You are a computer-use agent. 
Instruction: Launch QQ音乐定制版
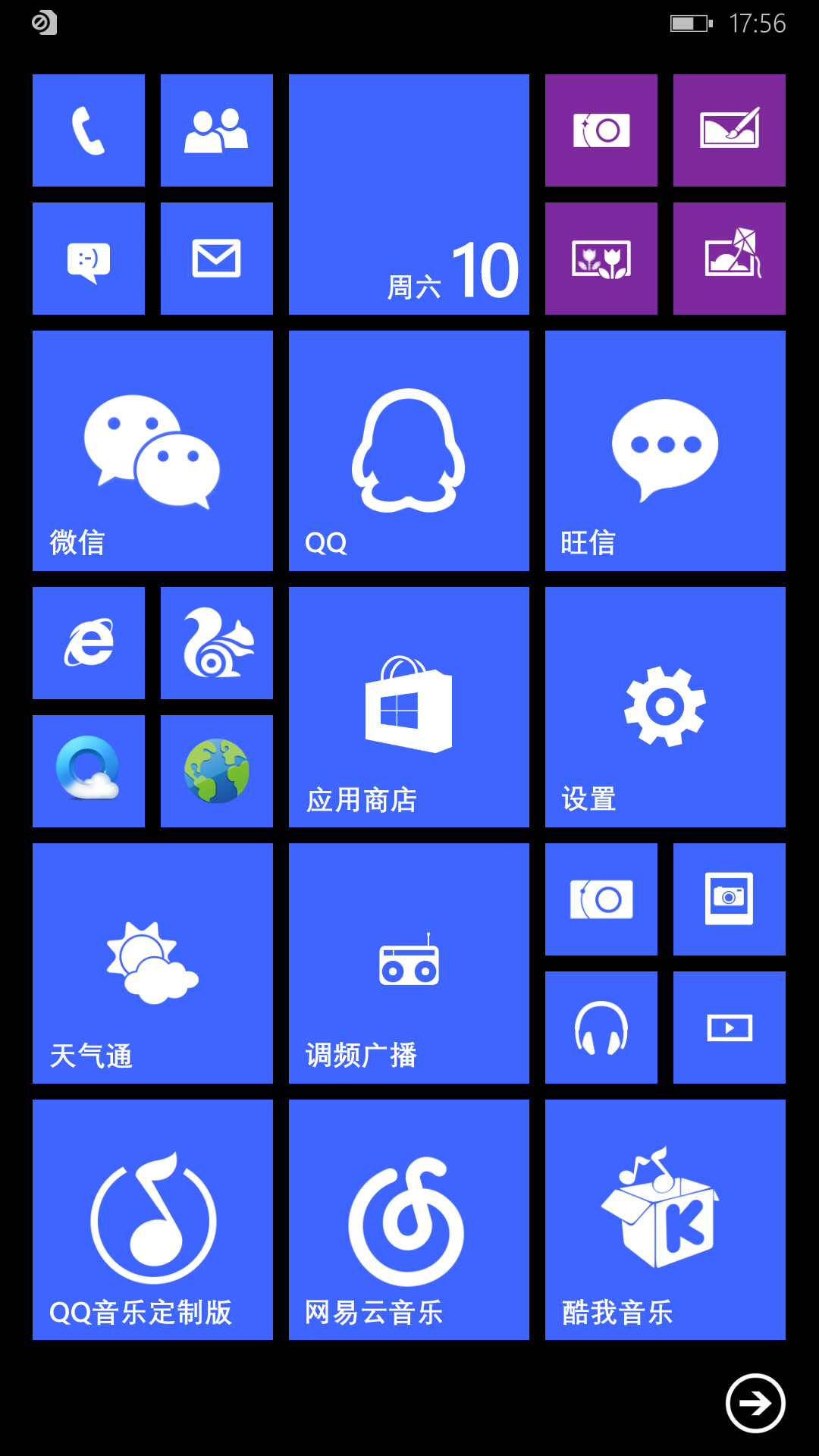click(x=152, y=1219)
